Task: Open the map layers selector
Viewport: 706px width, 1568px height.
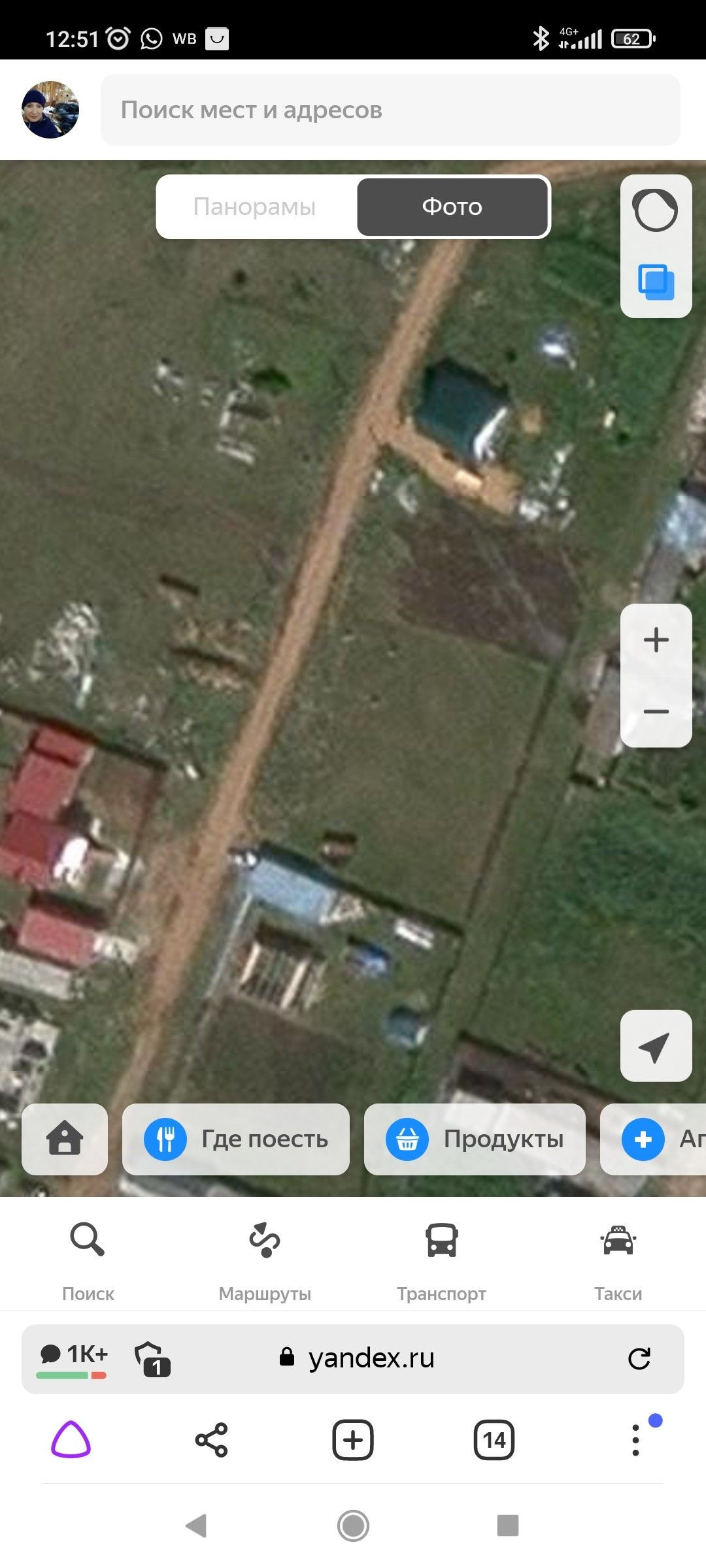Action: point(655,282)
